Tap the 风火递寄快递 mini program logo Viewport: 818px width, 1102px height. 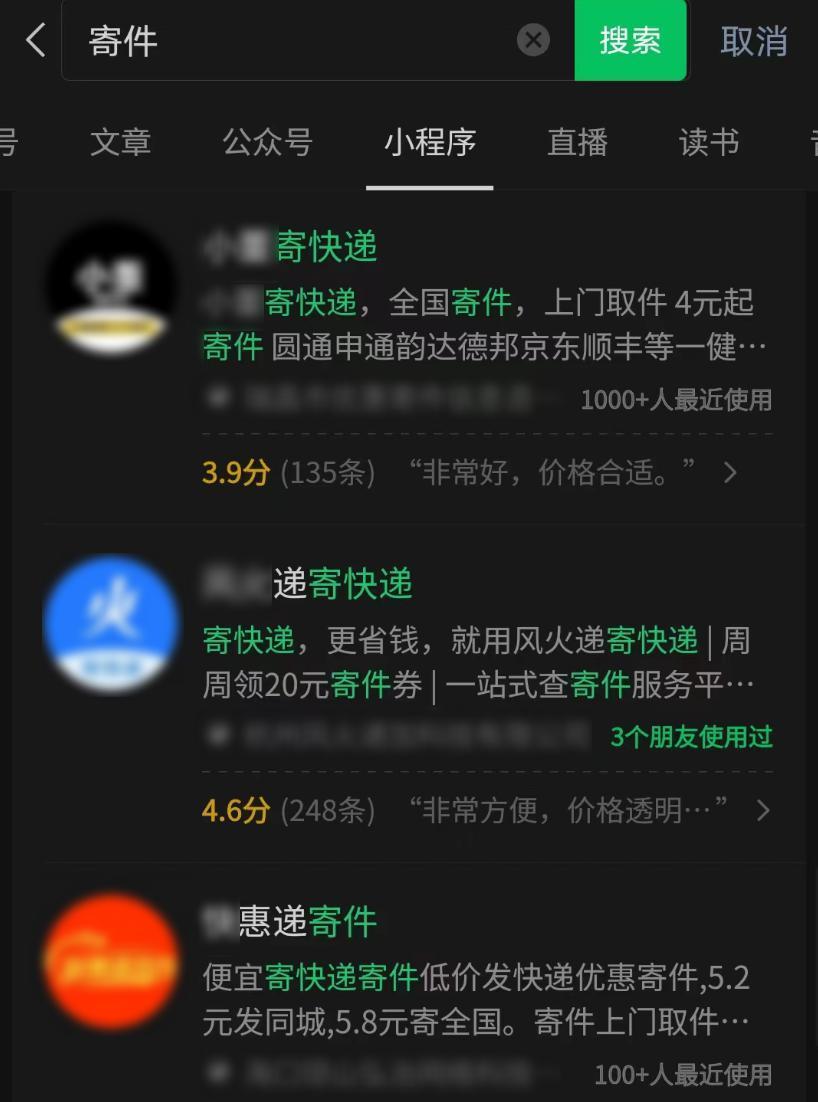click(x=112, y=624)
